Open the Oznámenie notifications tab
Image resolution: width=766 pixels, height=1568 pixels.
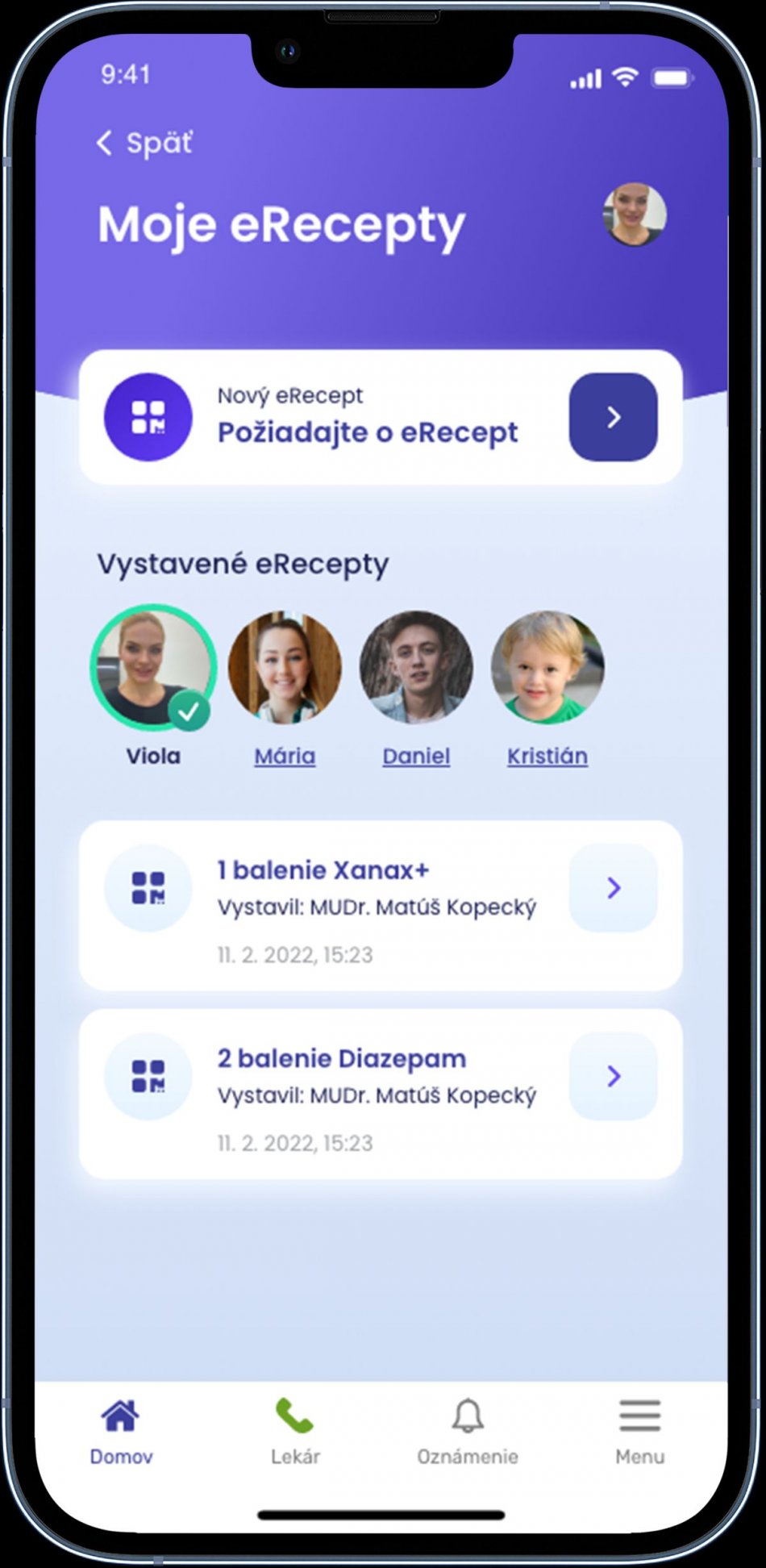pos(468,1431)
